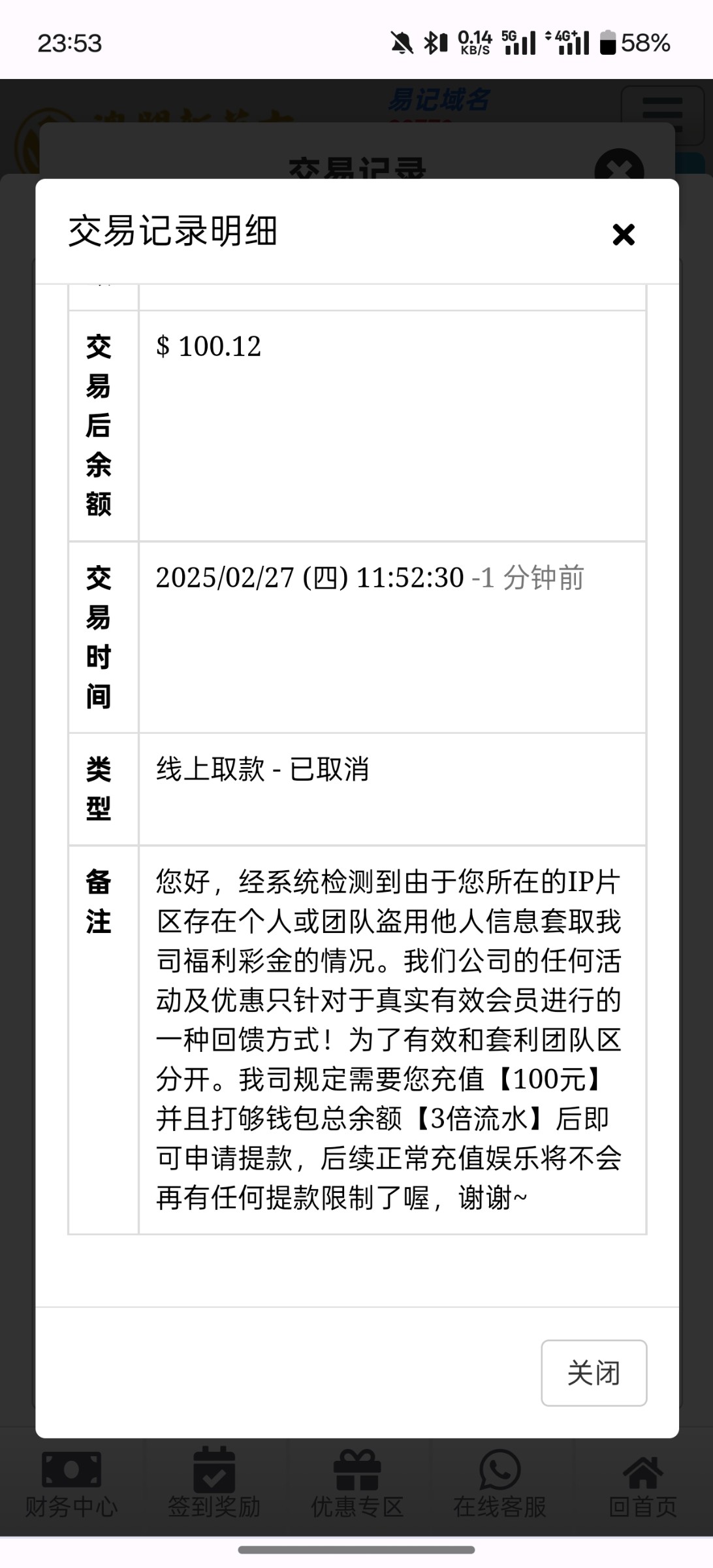Close the 交易记录明细 dialog with the X
The height and width of the screenshot is (1568, 713).
(624, 234)
